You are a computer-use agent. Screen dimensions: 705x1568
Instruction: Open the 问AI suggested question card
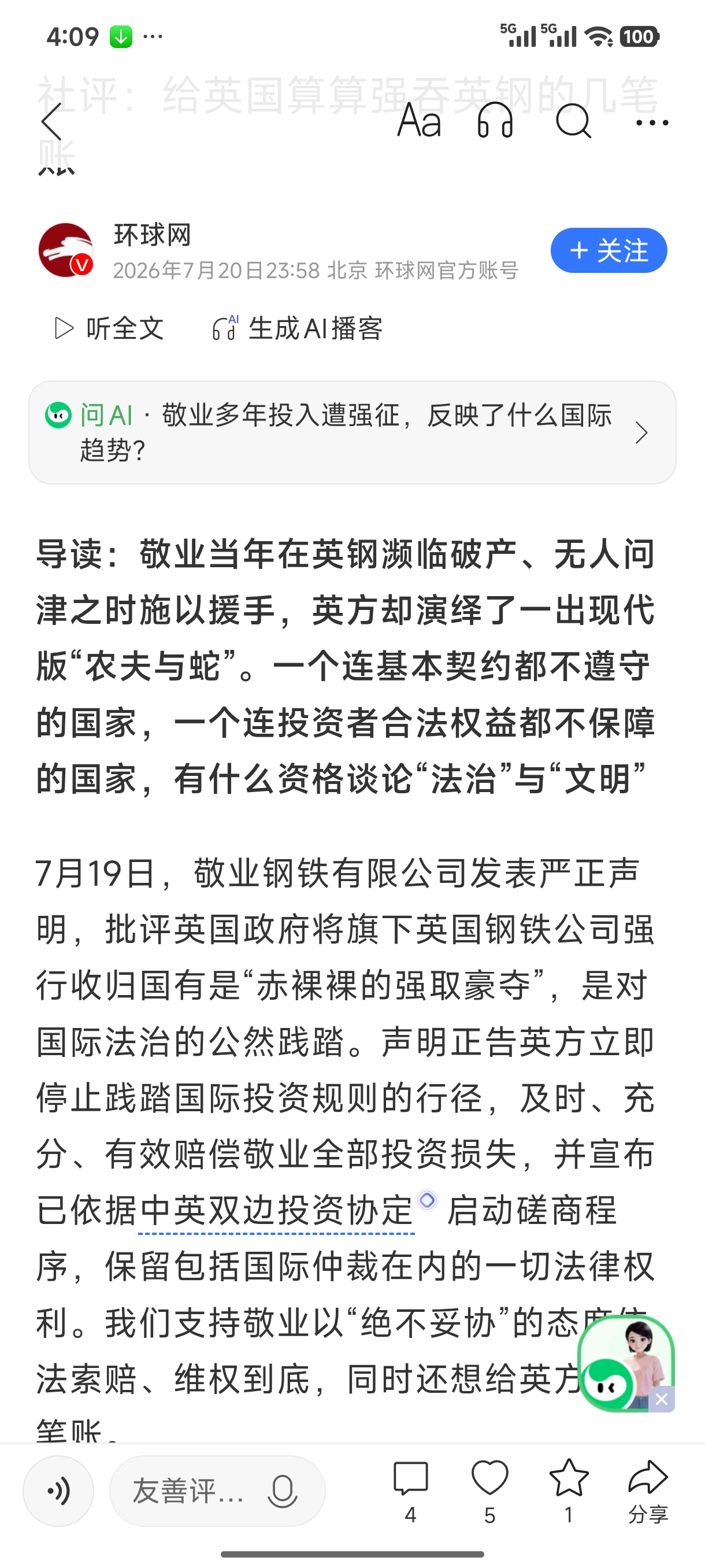click(x=352, y=433)
